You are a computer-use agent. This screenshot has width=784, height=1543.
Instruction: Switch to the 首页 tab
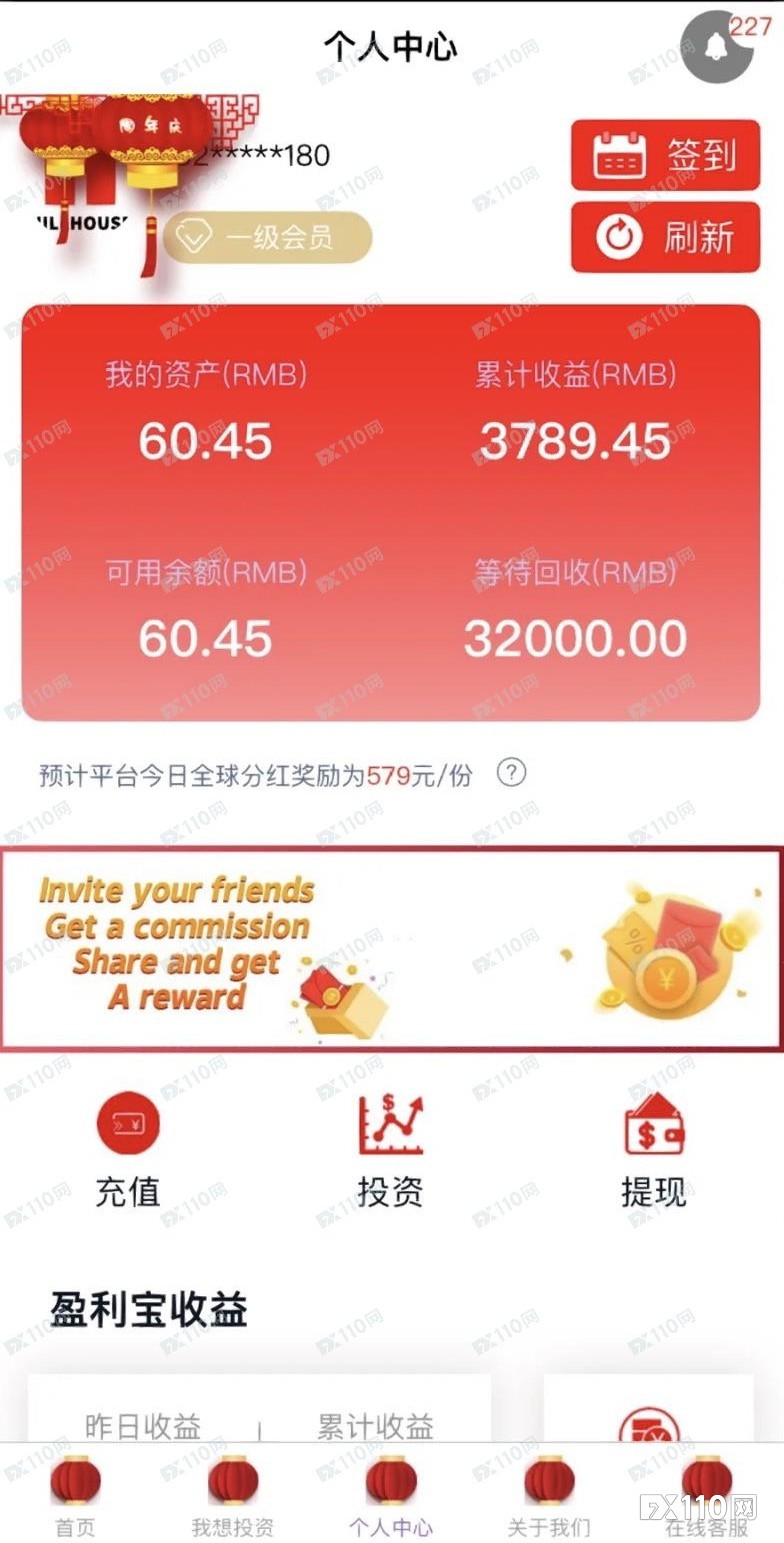pos(75,1495)
